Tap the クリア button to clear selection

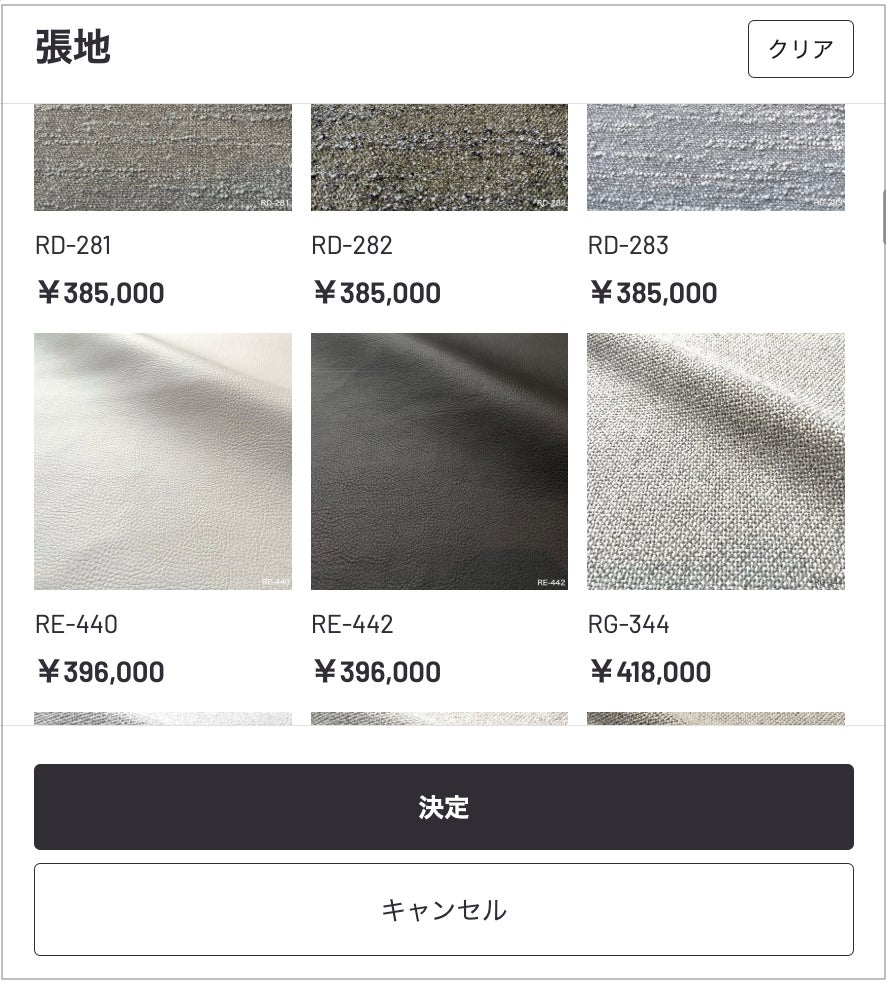tap(800, 49)
